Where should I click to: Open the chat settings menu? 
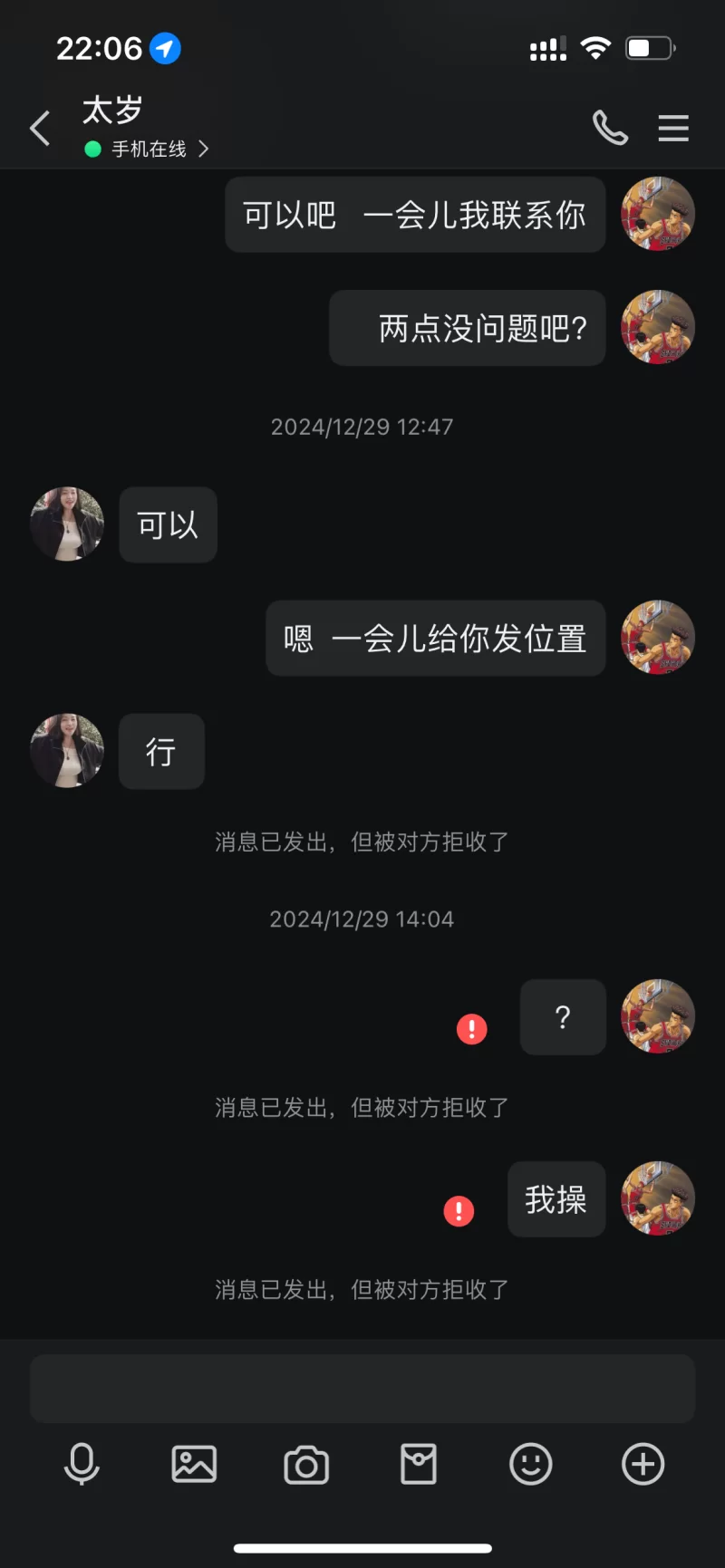(673, 128)
